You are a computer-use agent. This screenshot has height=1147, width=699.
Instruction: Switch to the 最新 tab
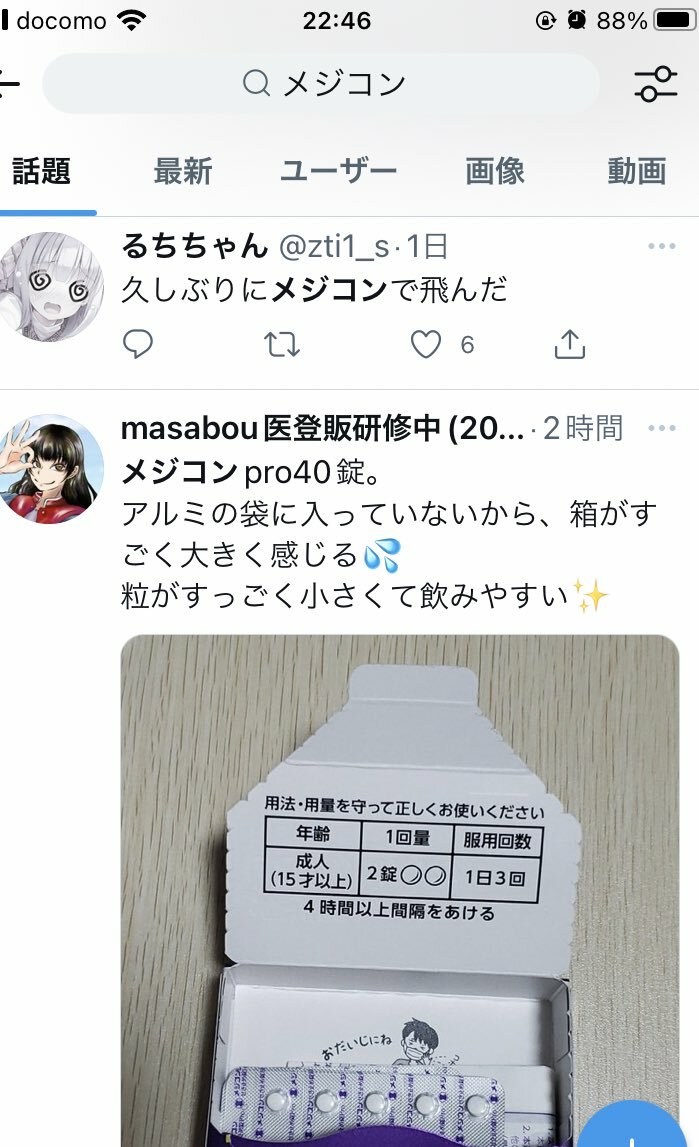pyautogui.click(x=182, y=171)
